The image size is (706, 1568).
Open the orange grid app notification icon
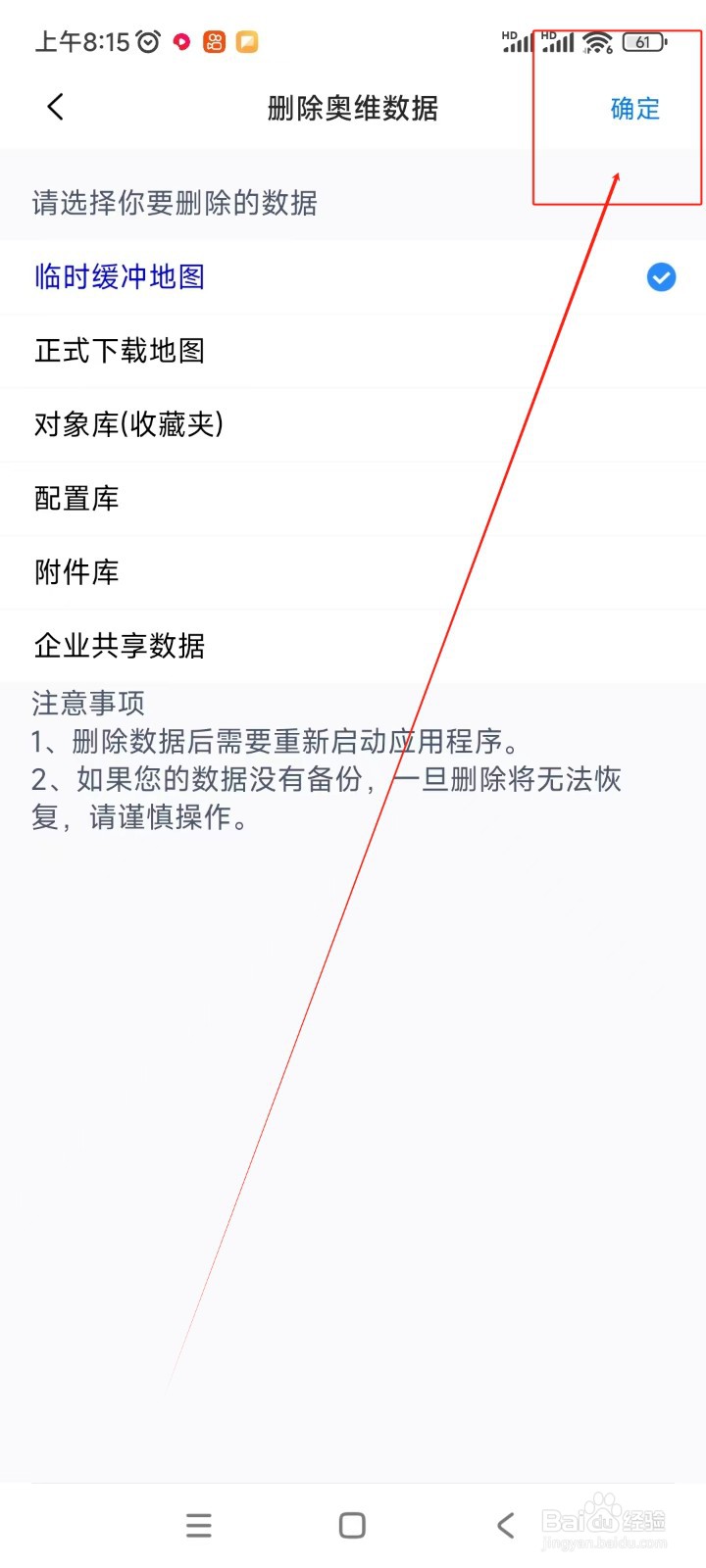point(213,41)
